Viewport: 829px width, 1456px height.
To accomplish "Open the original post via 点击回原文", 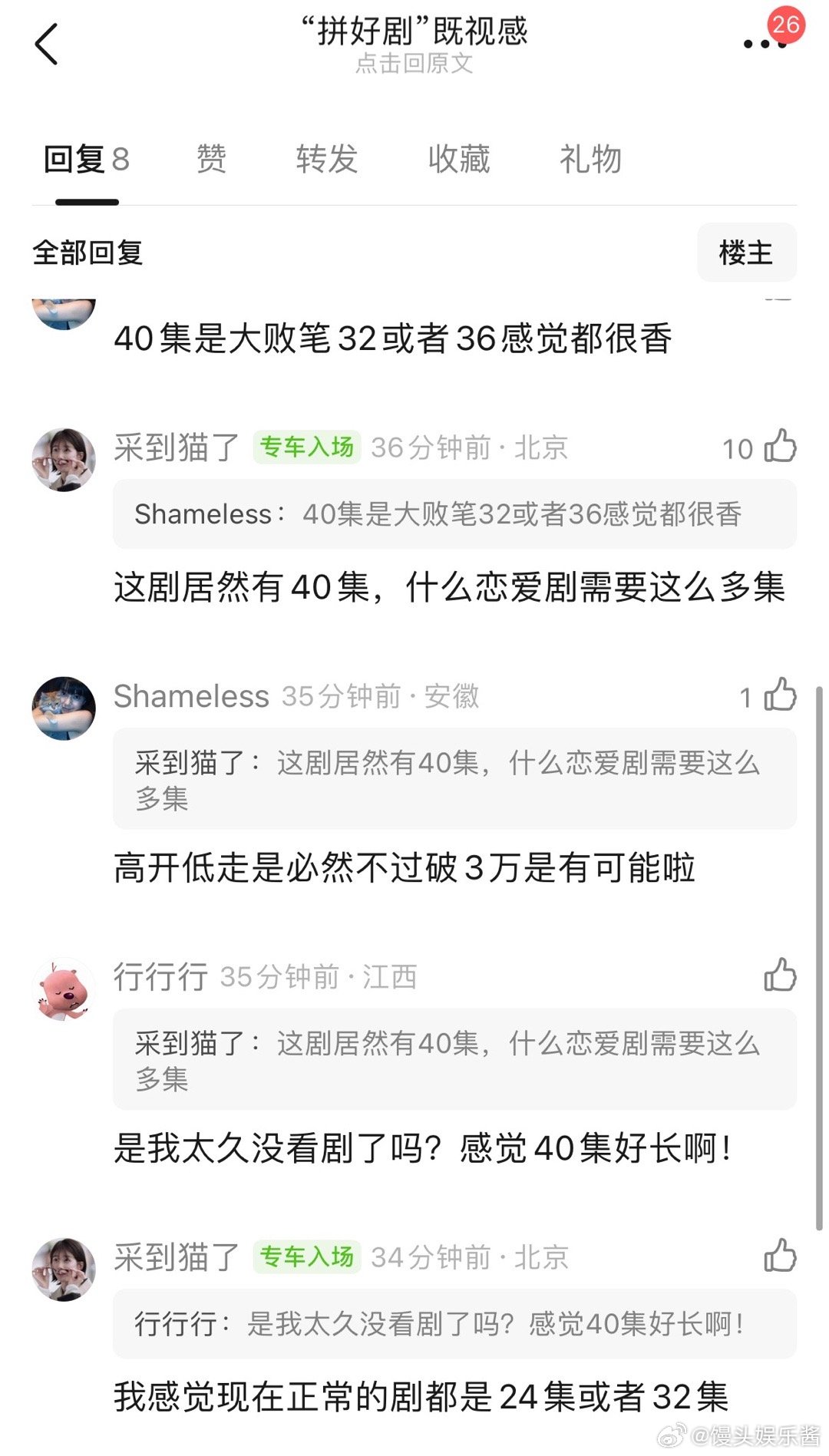I will (x=414, y=67).
